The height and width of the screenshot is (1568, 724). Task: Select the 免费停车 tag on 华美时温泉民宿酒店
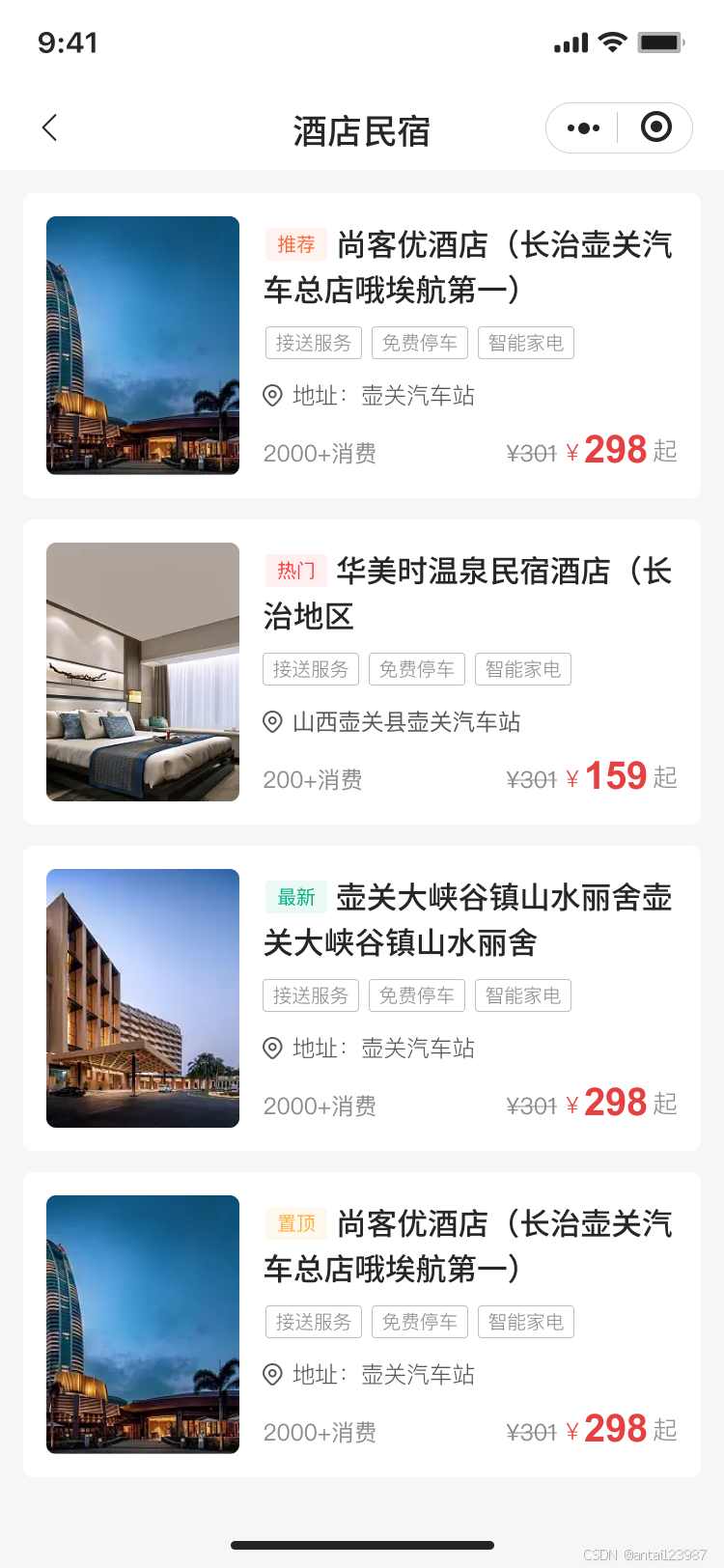pyautogui.click(x=416, y=669)
